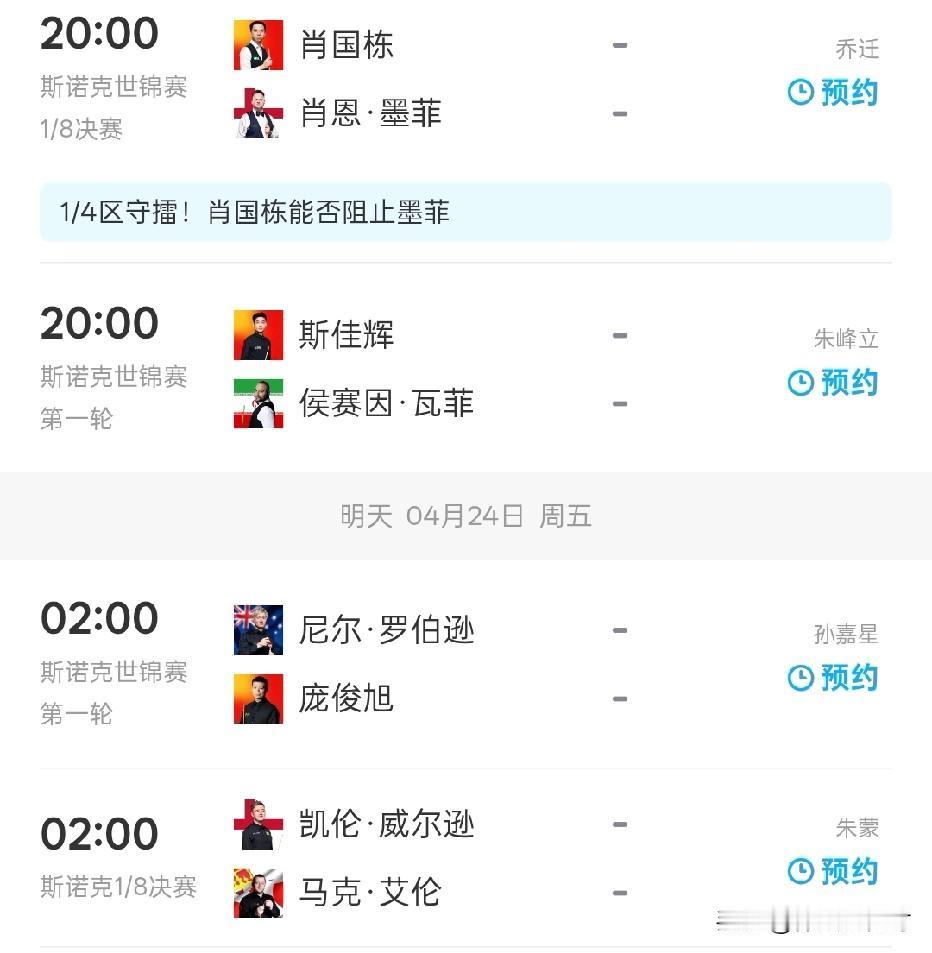The image size is (932, 953).
Task: Open the 1/4区守擂 match preview banner
Action: coord(466,212)
